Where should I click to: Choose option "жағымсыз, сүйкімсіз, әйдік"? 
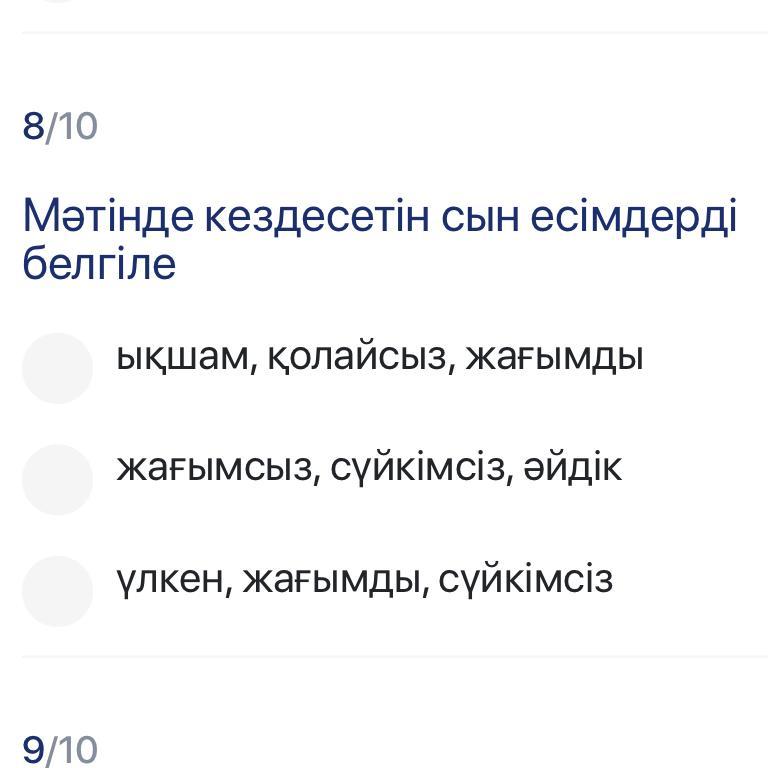click(x=58, y=480)
